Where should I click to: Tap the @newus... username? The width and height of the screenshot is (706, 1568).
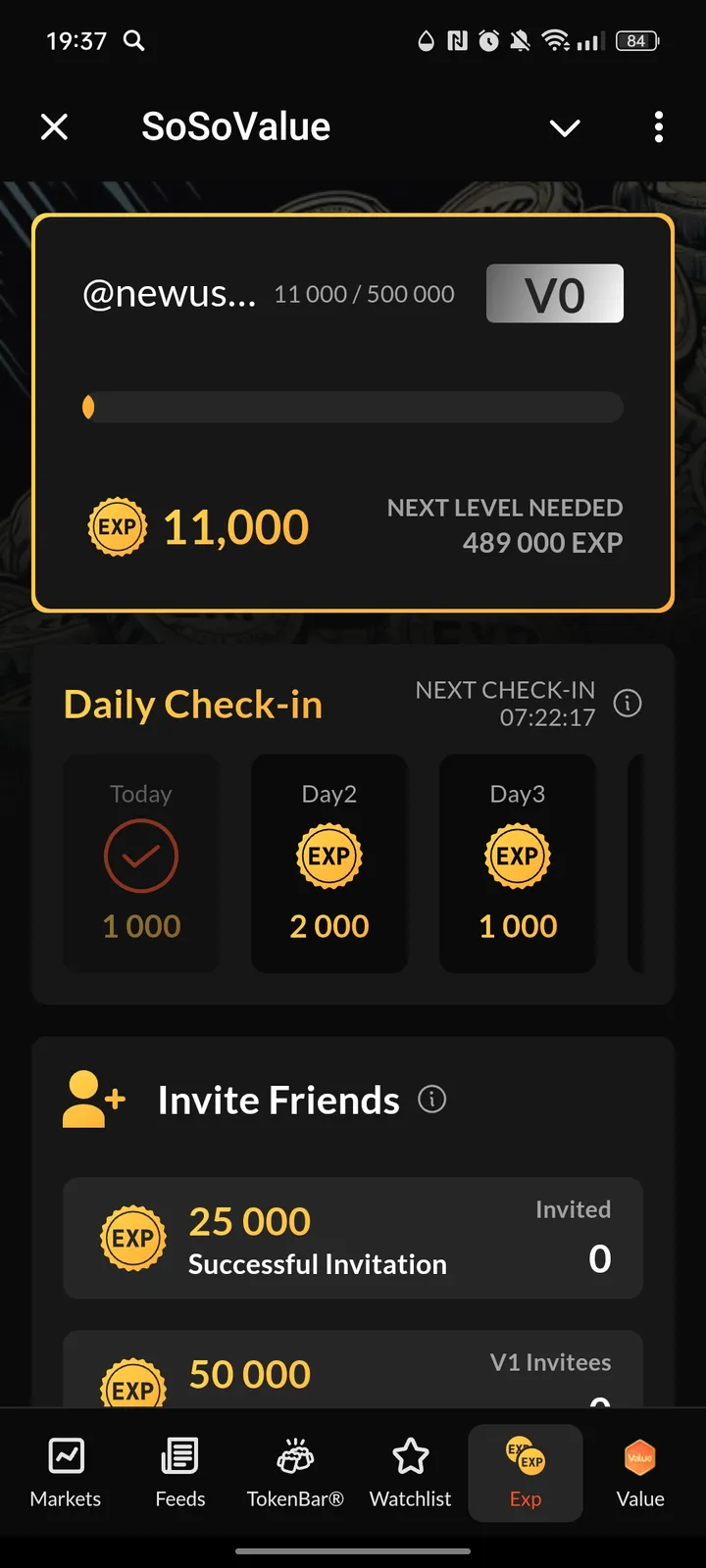170,292
